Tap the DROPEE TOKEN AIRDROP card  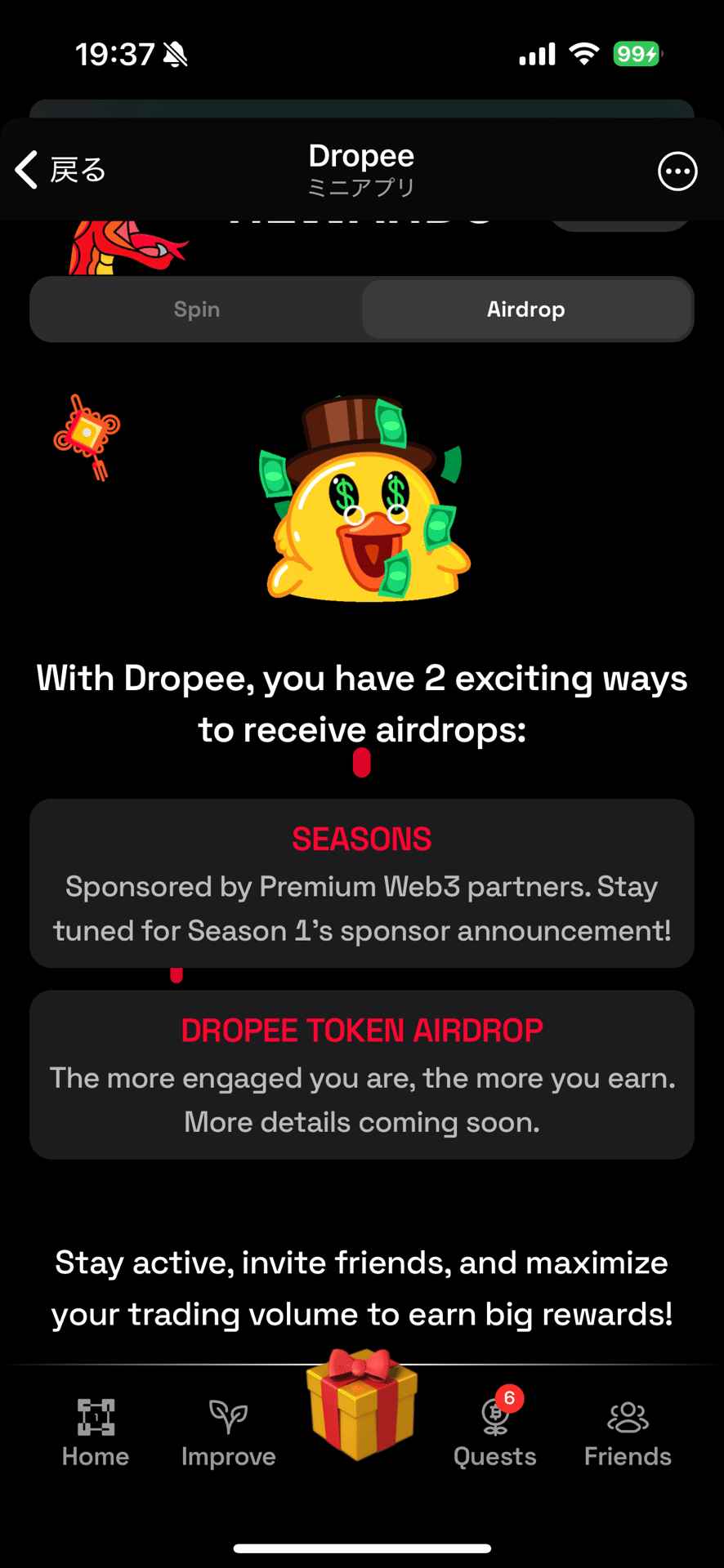[361, 1075]
